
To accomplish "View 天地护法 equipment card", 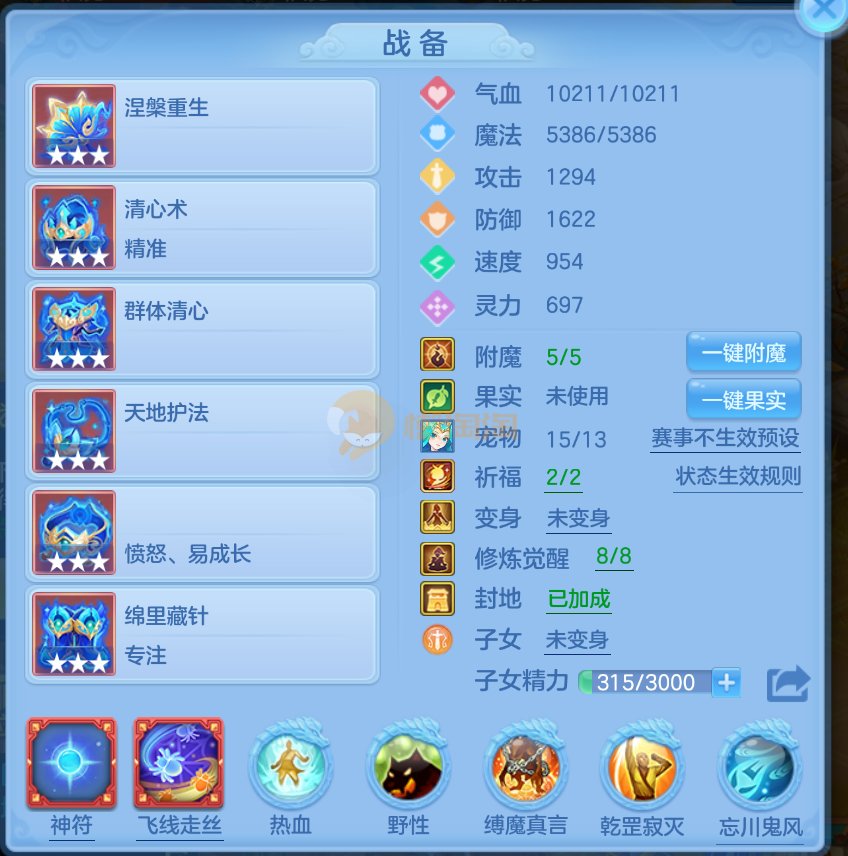I will point(203,432).
